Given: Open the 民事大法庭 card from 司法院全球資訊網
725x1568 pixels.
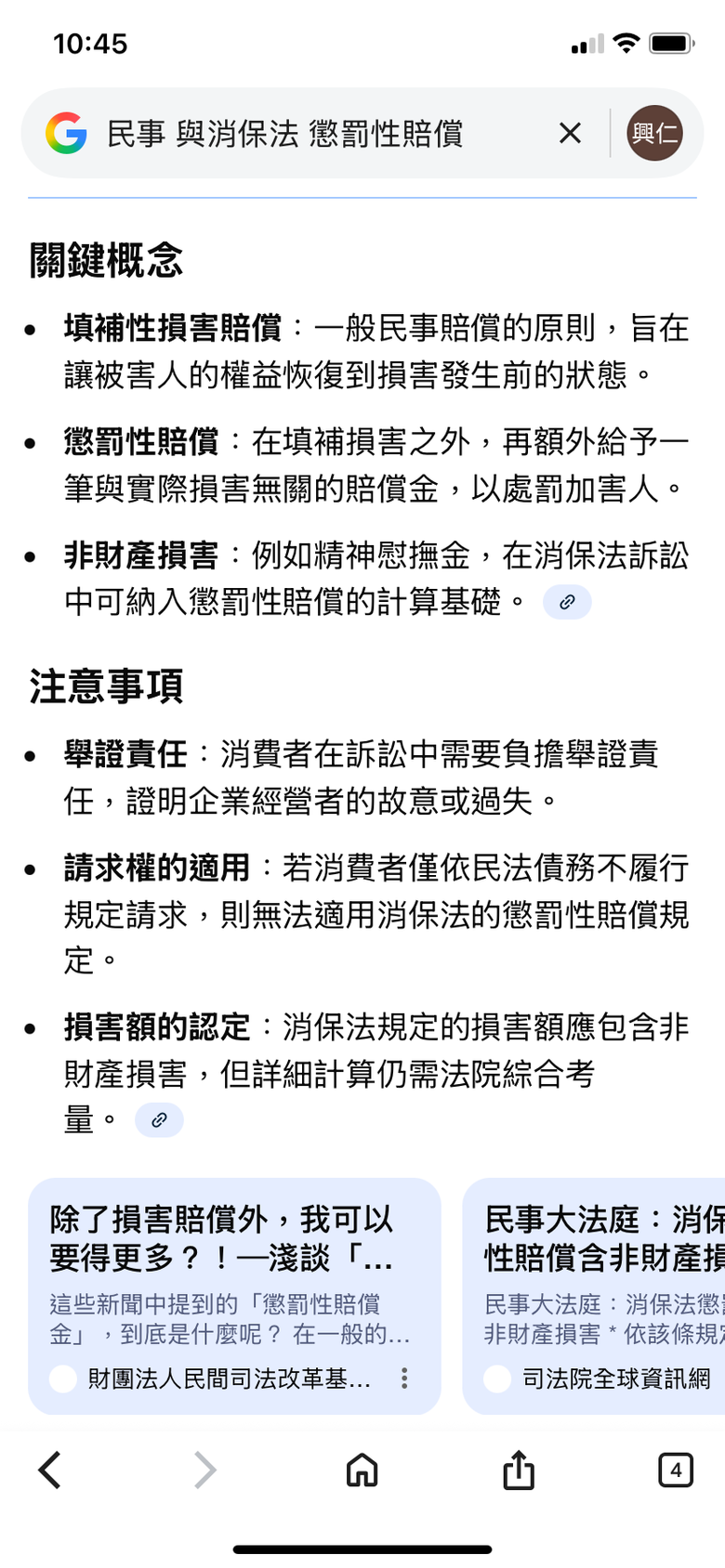Looking at the screenshot, I should click(x=595, y=1296).
